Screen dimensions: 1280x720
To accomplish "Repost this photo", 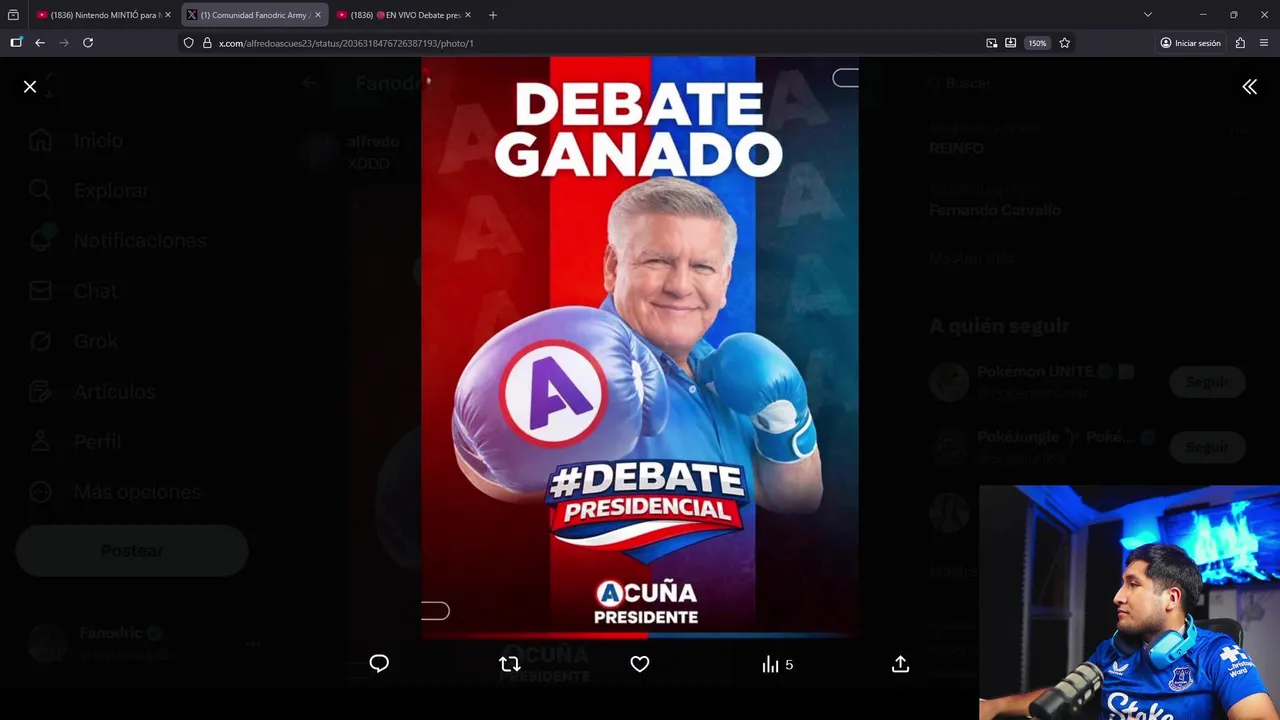I will [x=509, y=664].
